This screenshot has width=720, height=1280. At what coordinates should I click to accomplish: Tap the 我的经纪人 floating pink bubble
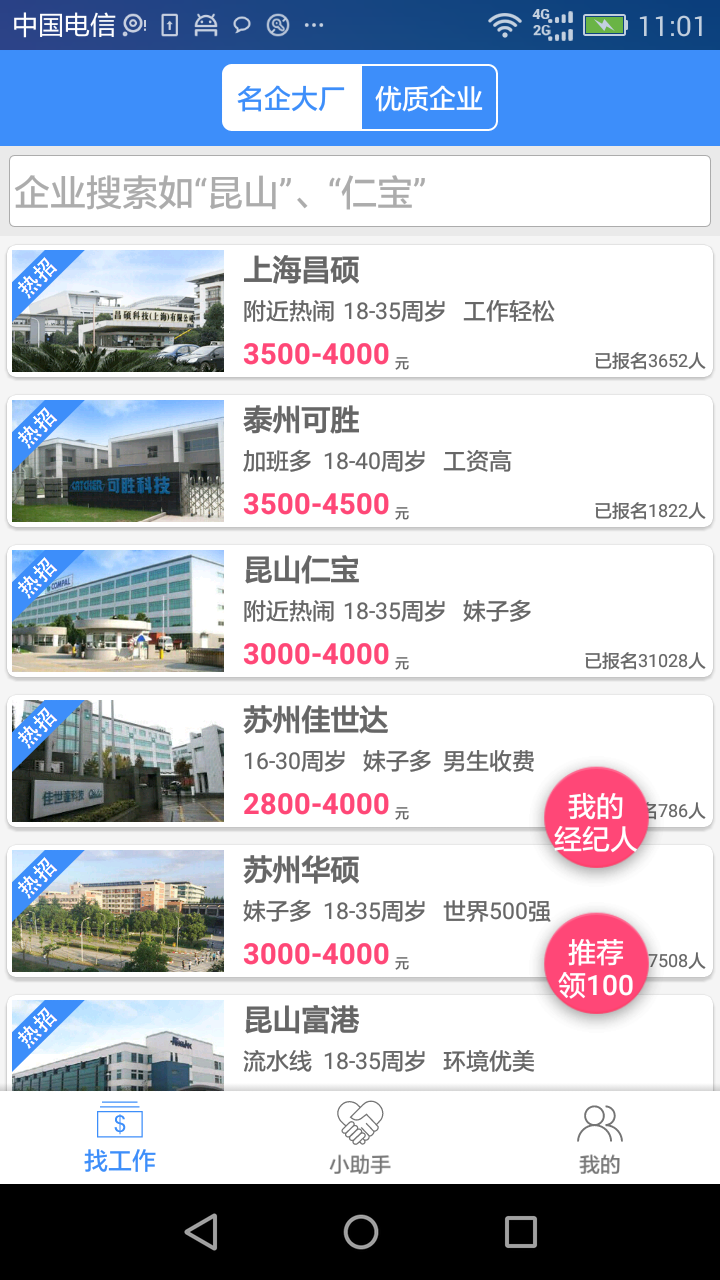(x=596, y=816)
